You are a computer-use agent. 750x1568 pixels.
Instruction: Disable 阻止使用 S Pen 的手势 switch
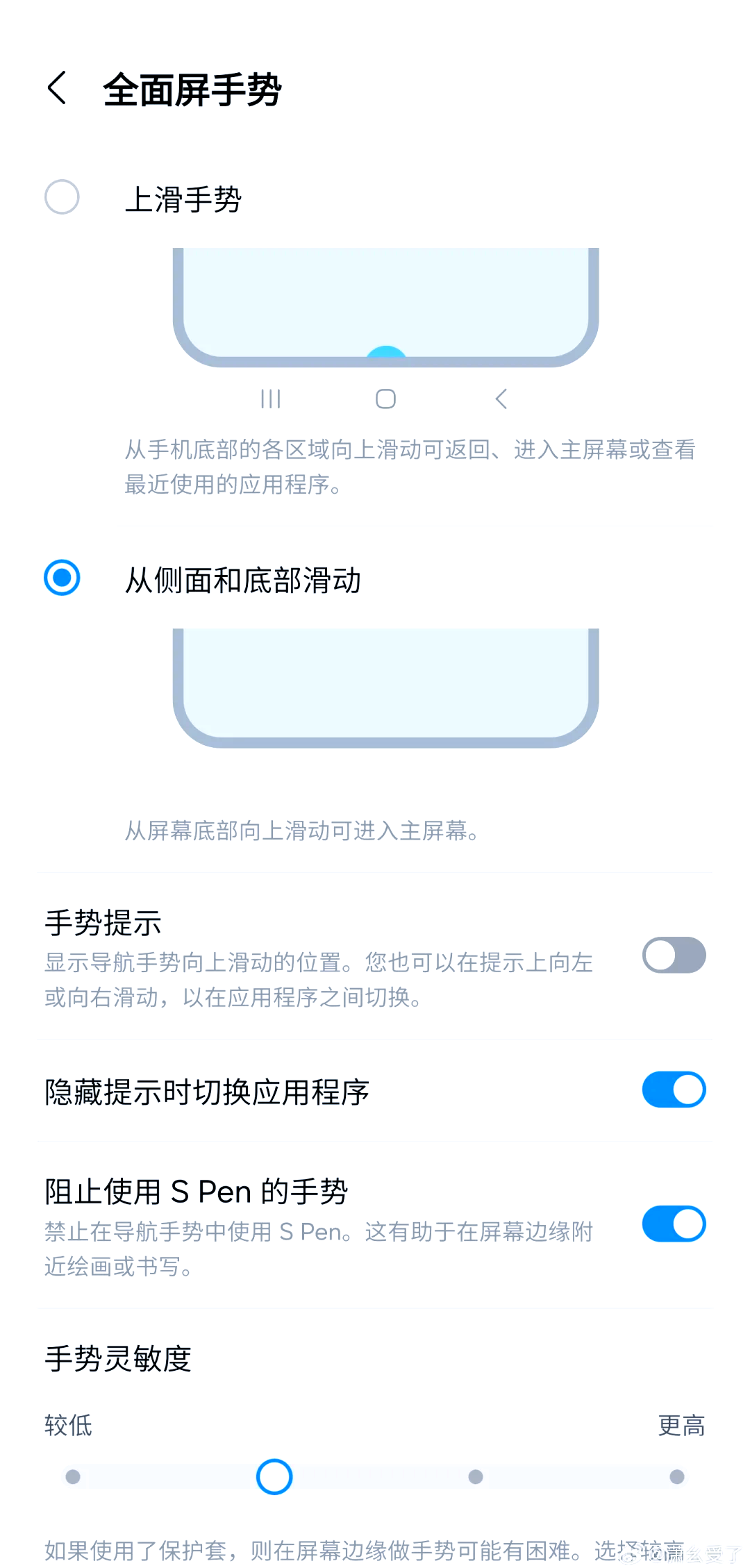[x=673, y=1224]
